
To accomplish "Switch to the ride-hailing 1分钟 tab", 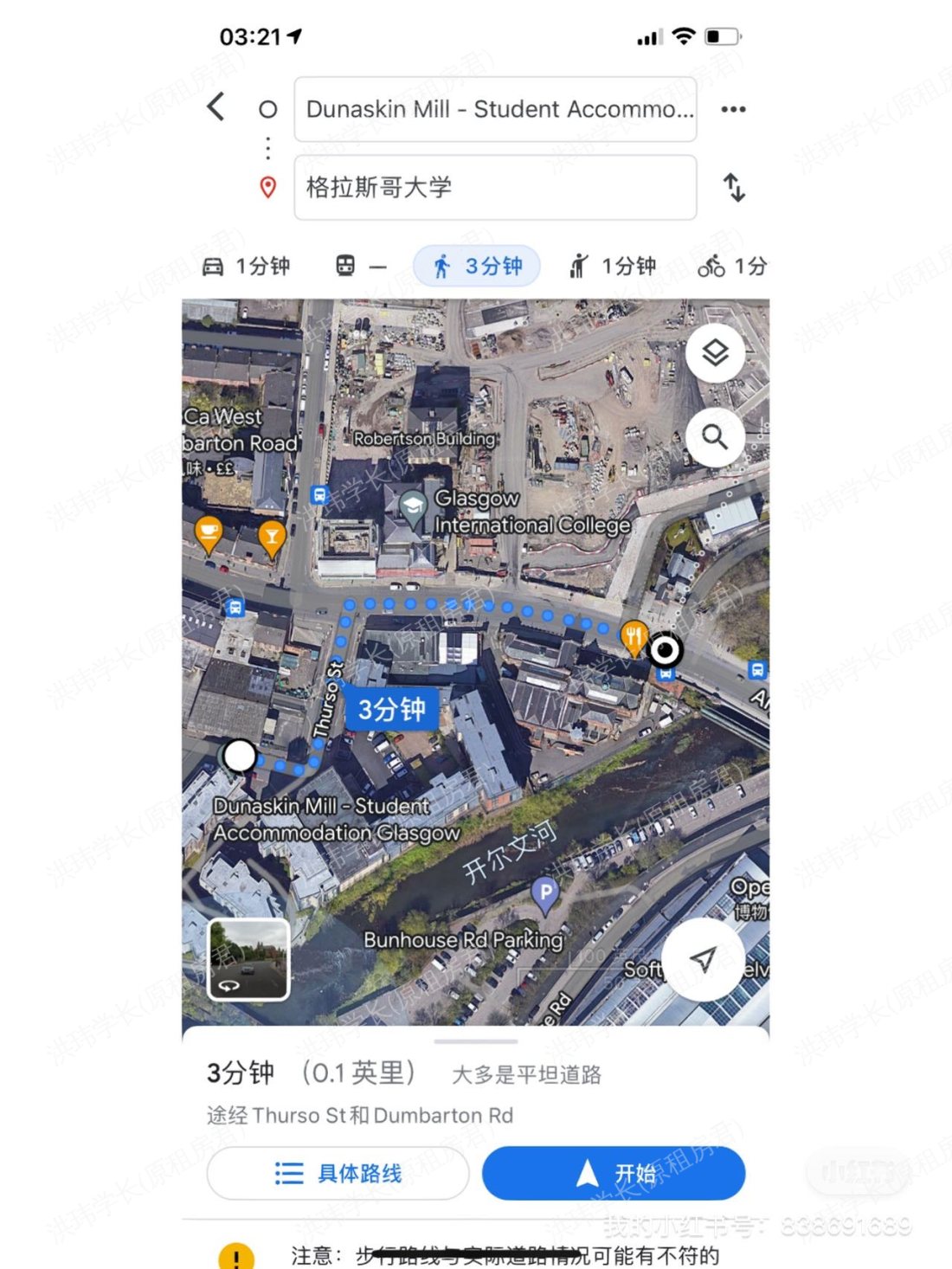I will (613, 266).
